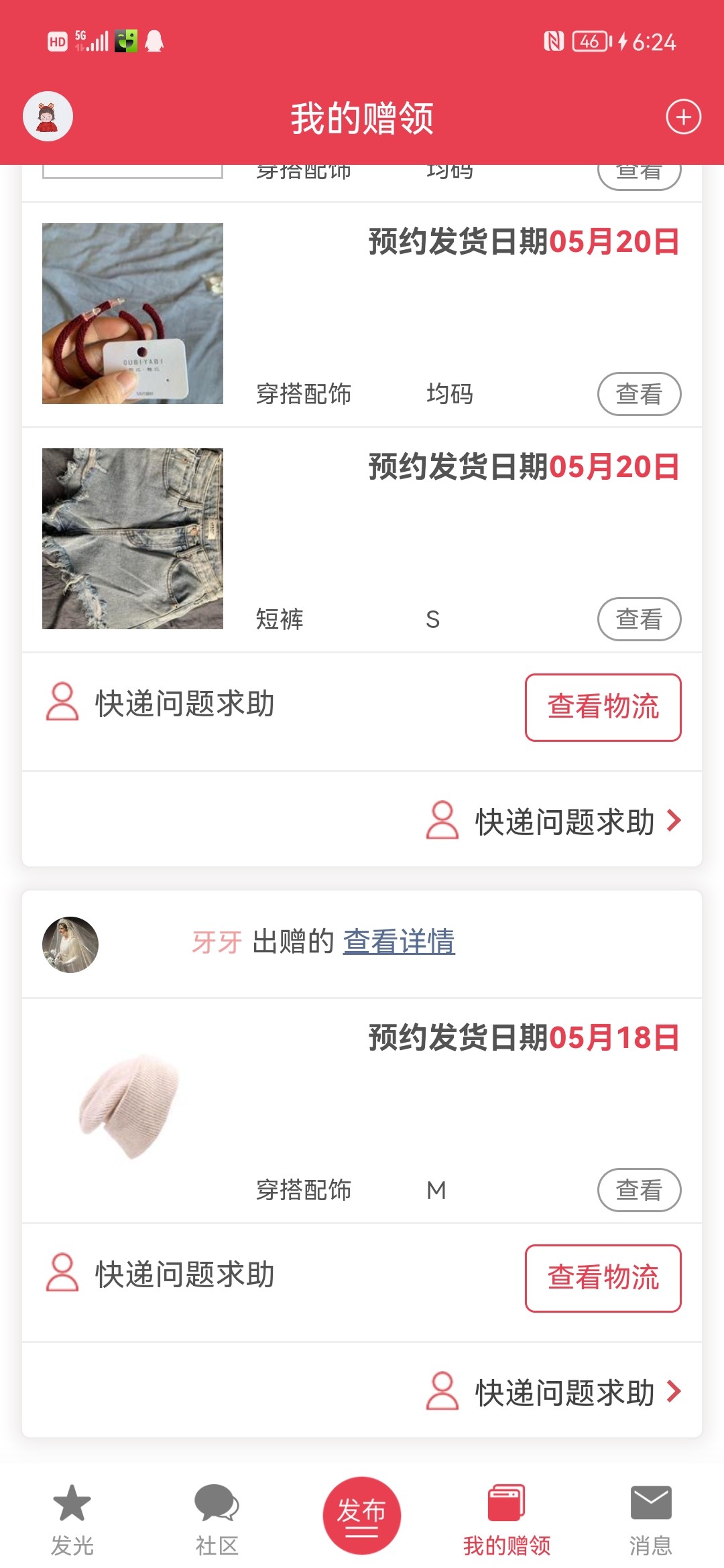The image size is (724, 1568).
Task: Open the pink beanie photo
Action: [x=133, y=1106]
